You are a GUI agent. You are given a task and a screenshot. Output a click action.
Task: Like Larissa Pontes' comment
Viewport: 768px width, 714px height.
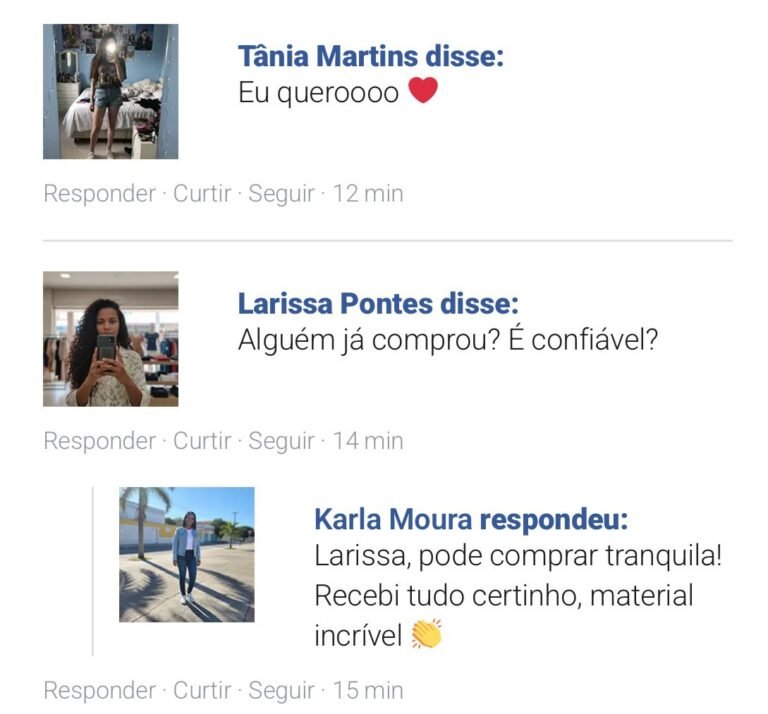202,441
